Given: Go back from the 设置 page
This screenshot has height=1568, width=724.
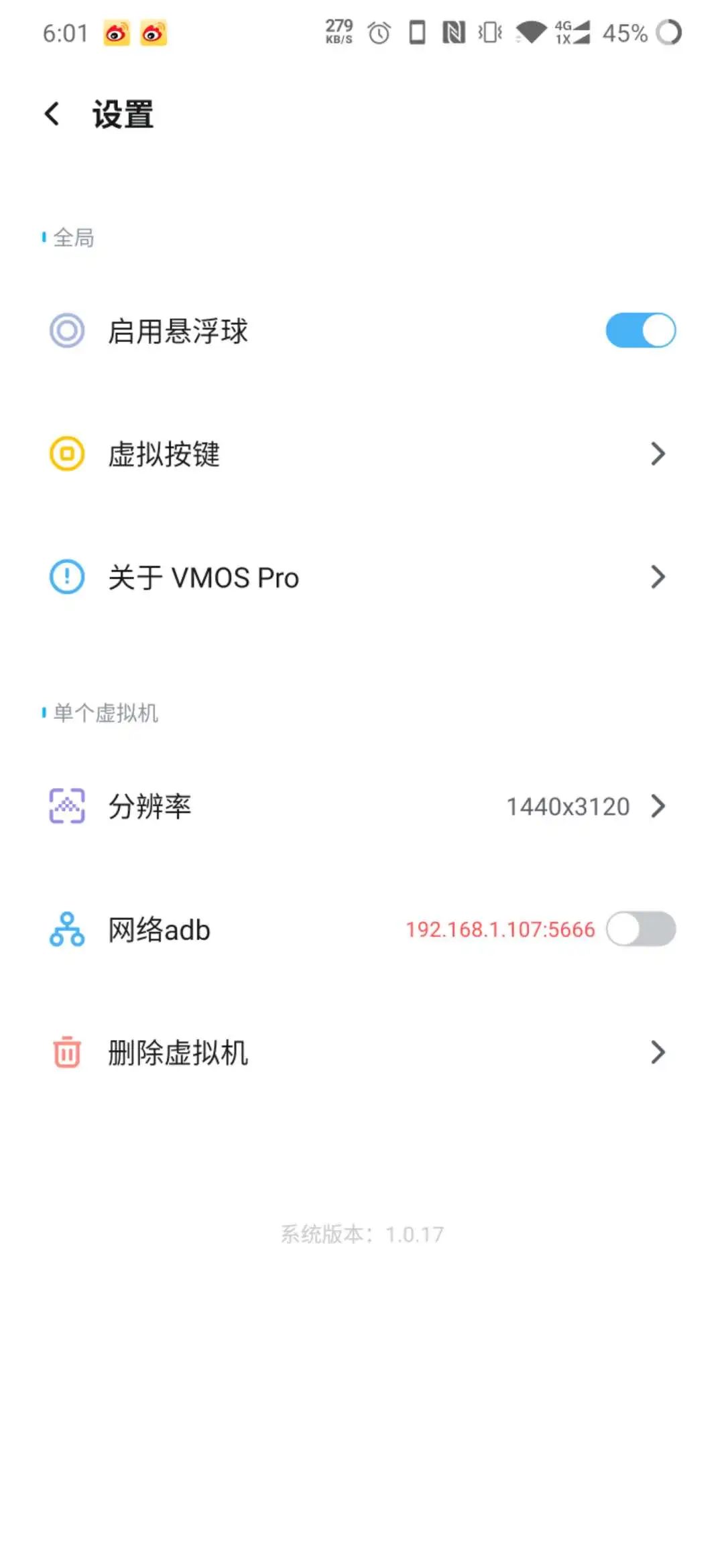Looking at the screenshot, I should [52, 114].
